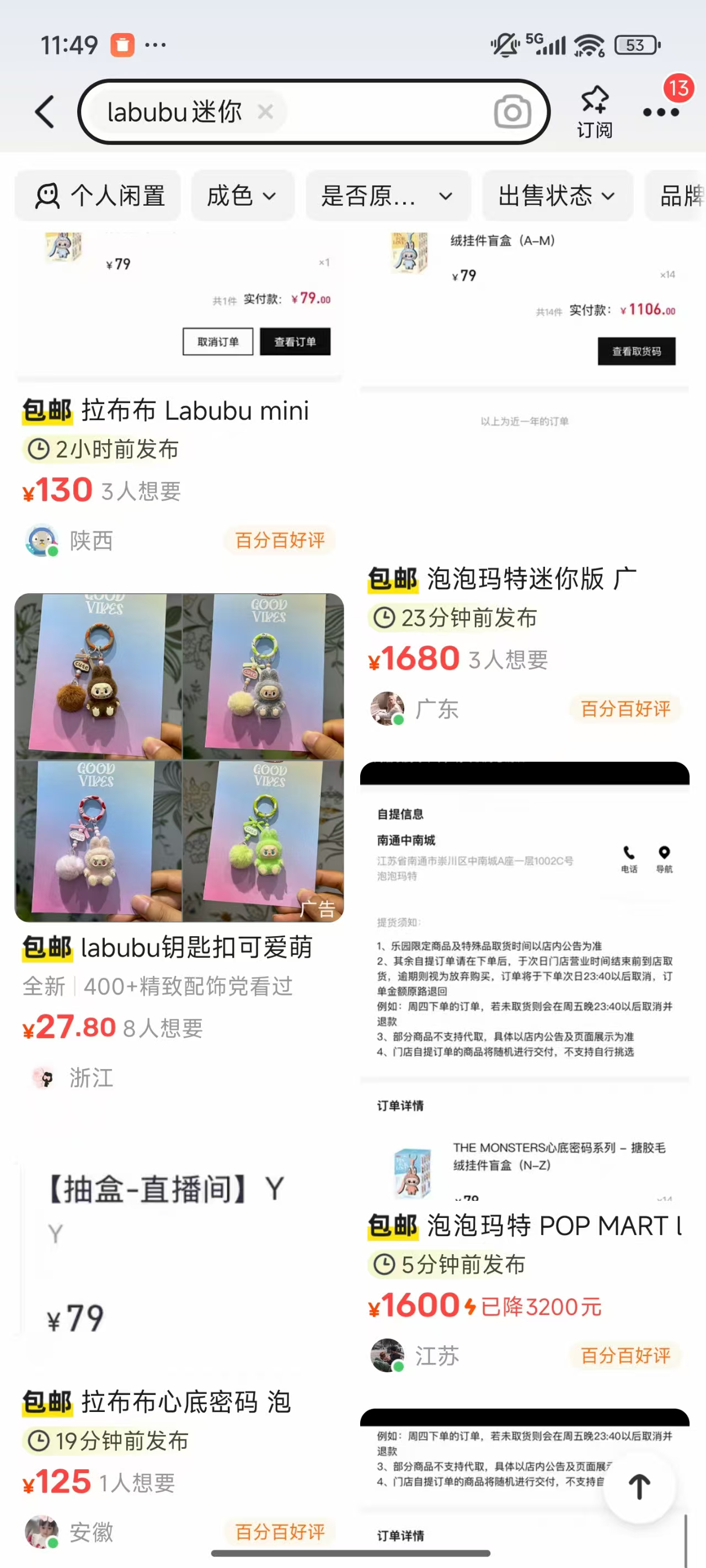Tap the 查看取货码 pickup code button
706x1568 pixels.
[637, 351]
